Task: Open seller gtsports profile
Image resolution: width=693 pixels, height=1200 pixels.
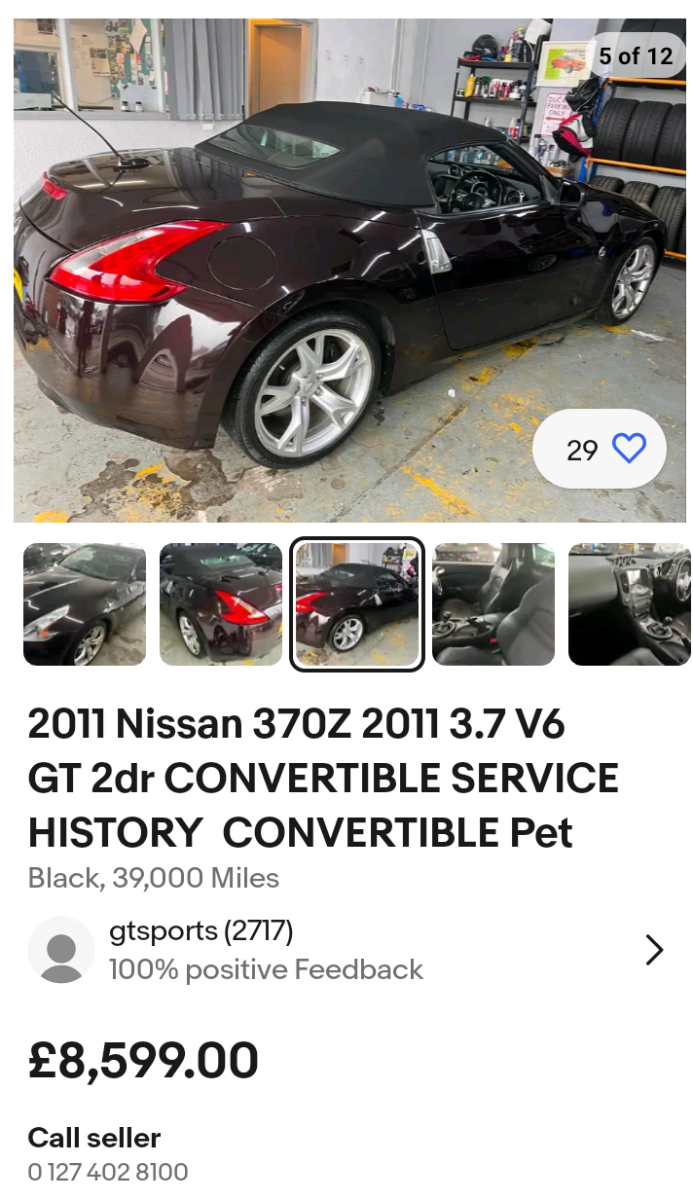Action: pyautogui.click(x=346, y=950)
